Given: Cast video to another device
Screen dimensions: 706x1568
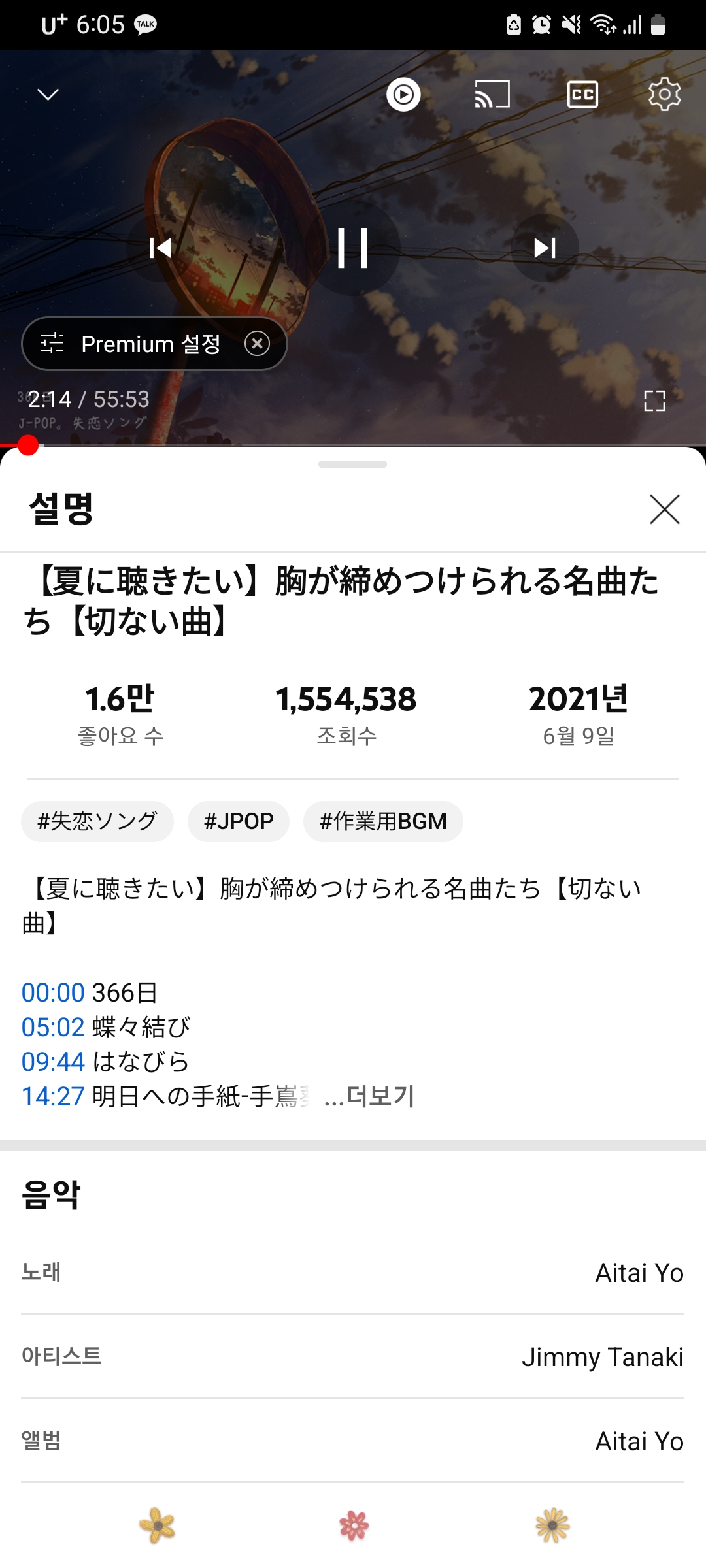Looking at the screenshot, I should click(x=492, y=95).
